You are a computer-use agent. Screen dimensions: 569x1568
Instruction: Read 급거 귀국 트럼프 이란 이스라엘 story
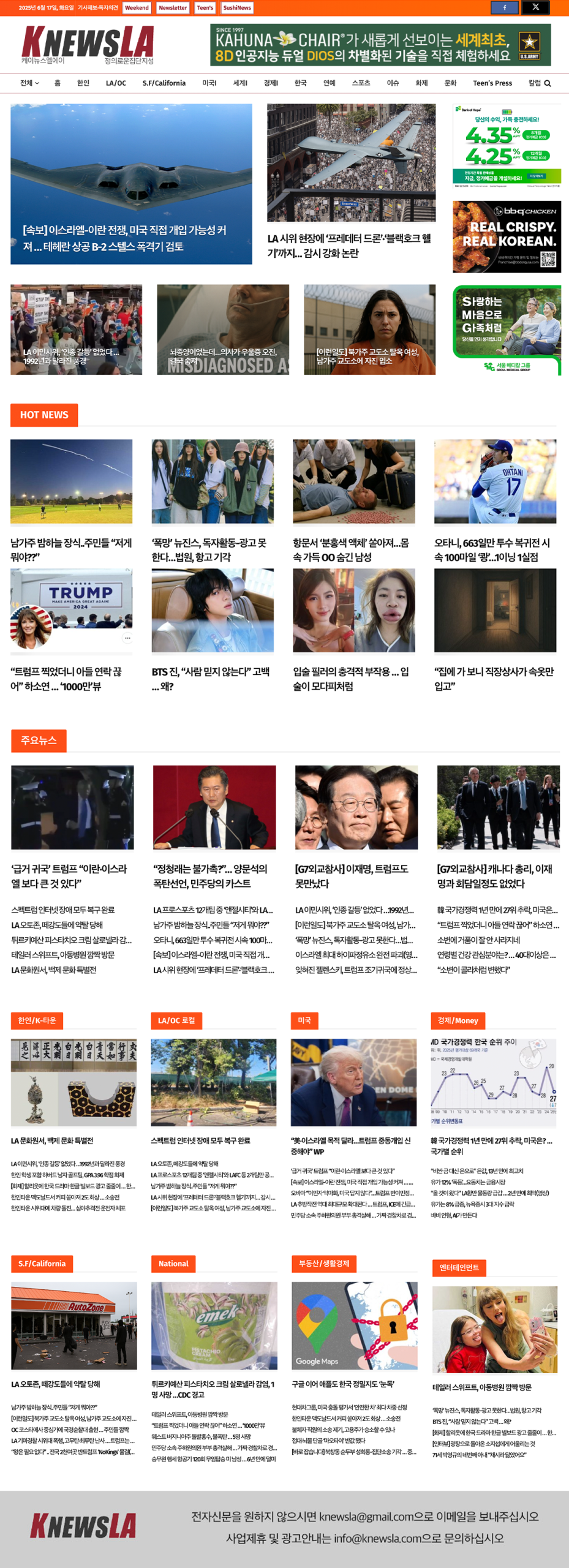(x=69, y=876)
